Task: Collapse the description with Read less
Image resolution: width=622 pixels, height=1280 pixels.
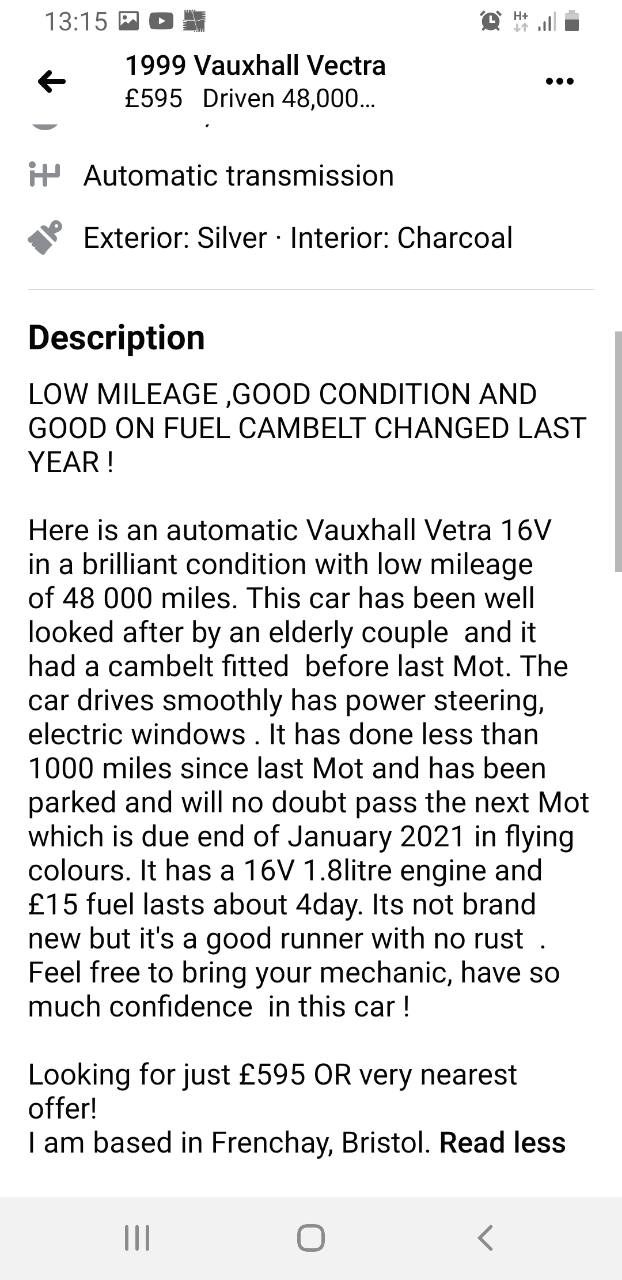Action: click(502, 1142)
